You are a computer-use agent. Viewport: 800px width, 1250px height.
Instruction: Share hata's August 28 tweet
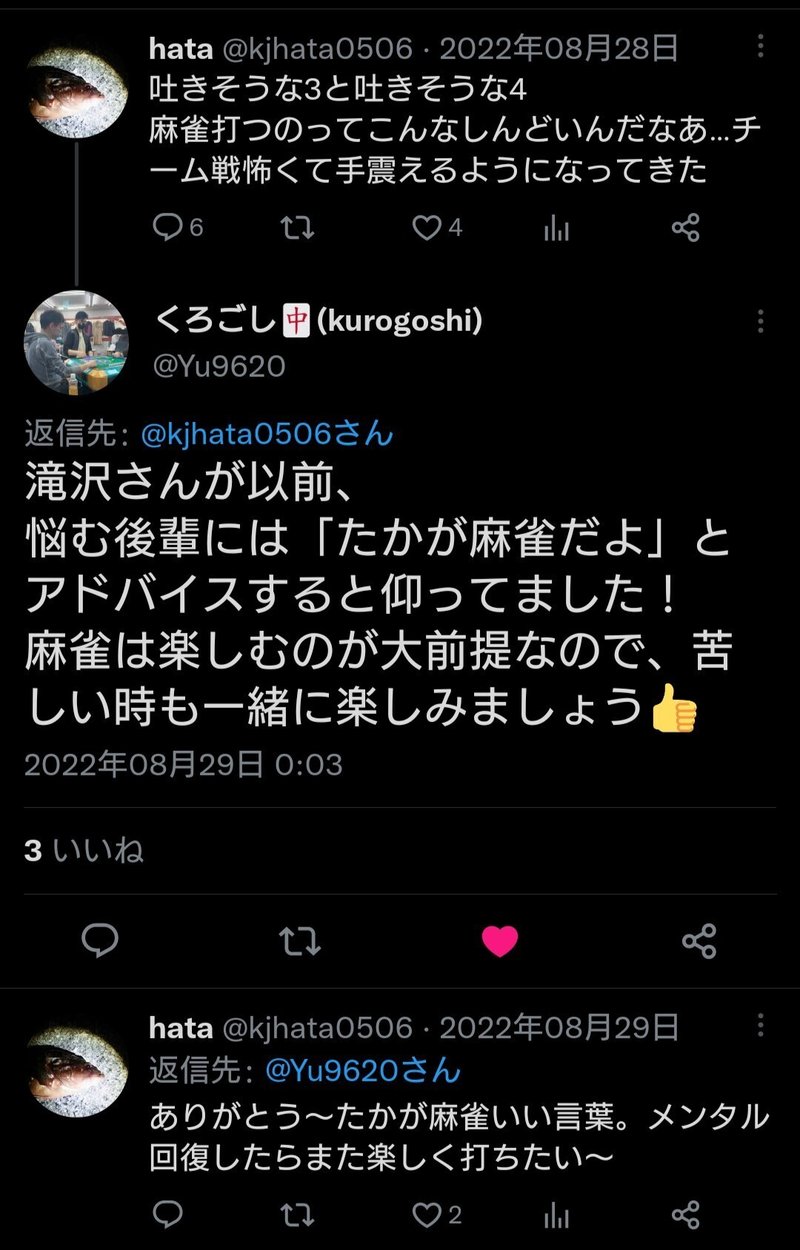(685, 228)
